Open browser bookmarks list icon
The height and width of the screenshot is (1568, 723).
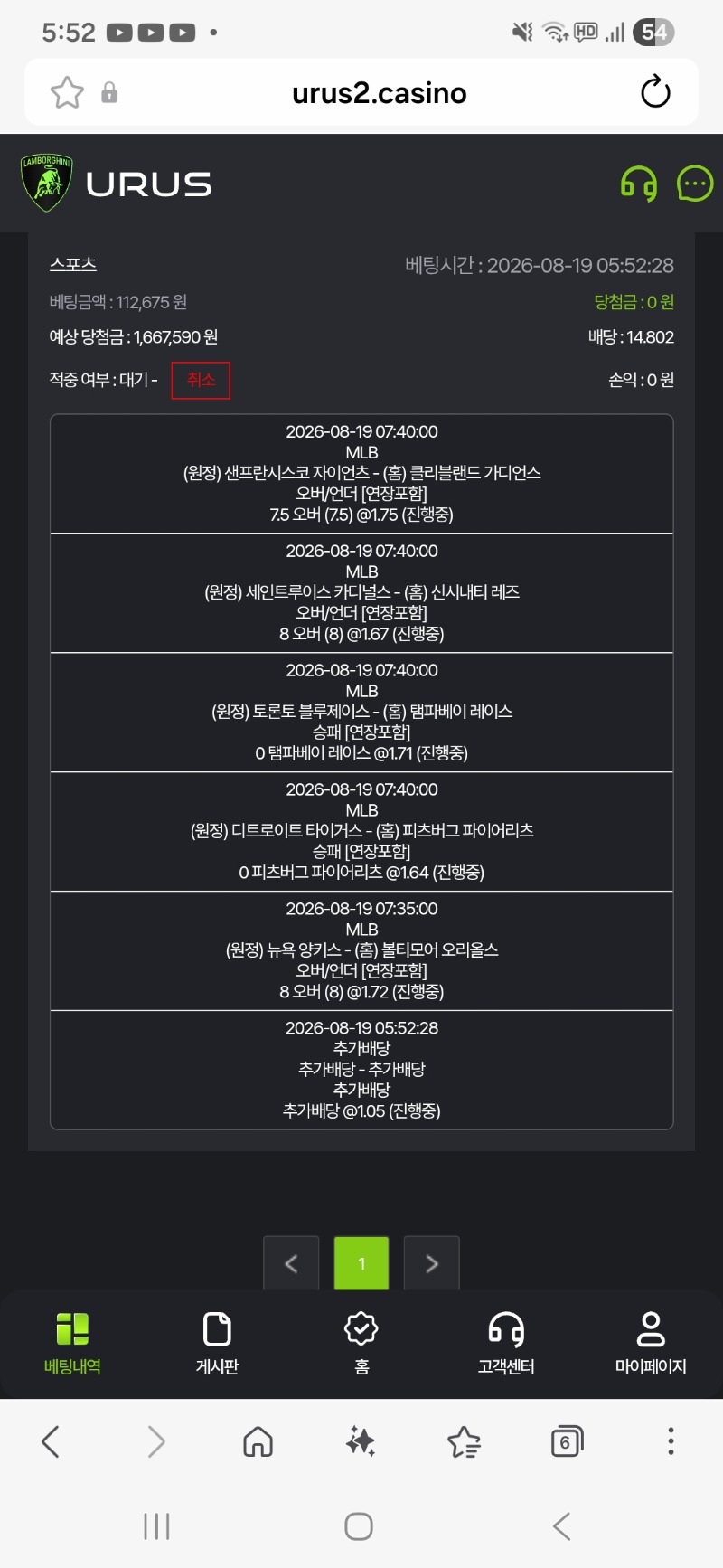pyautogui.click(x=464, y=1441)
